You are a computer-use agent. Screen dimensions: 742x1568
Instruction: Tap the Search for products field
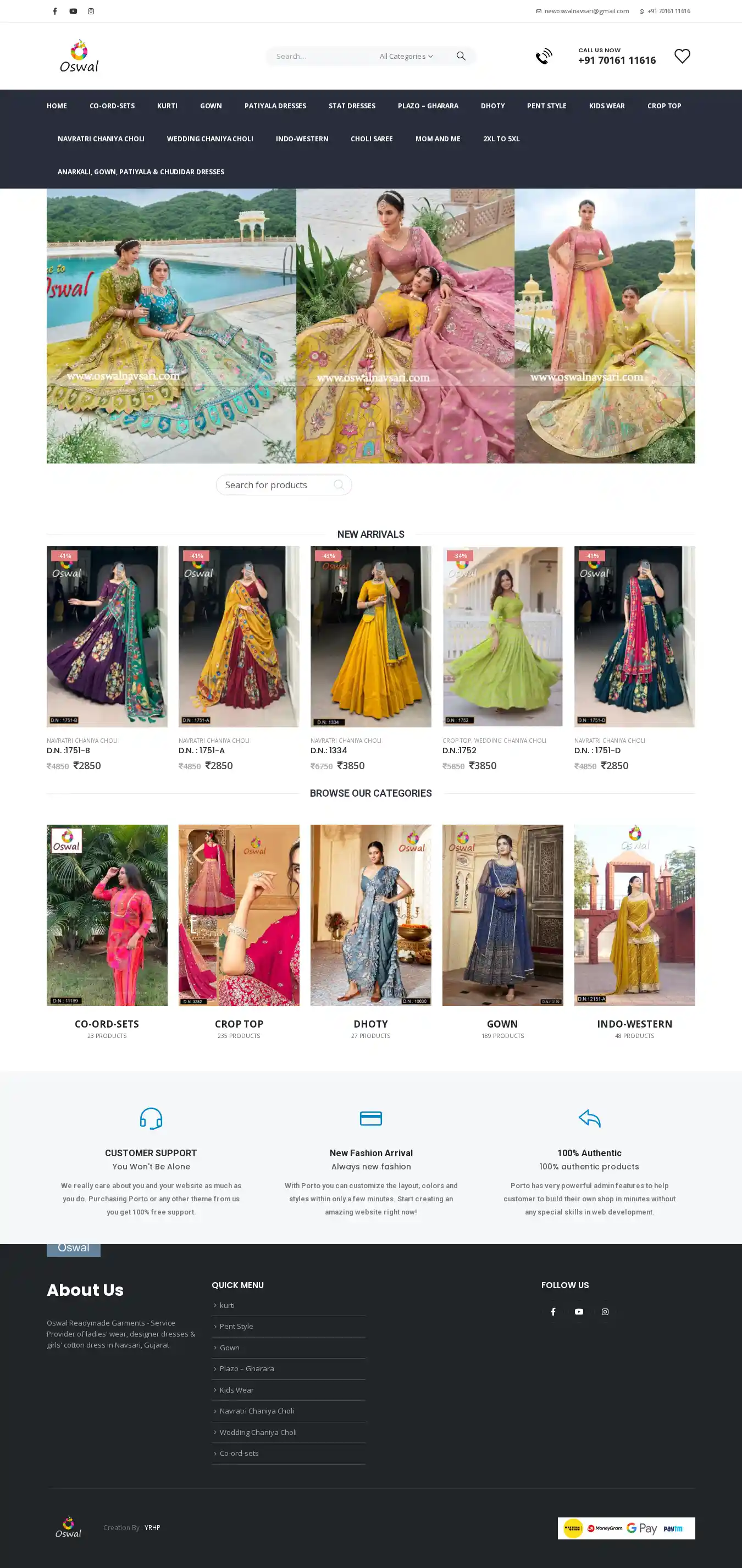277,485
